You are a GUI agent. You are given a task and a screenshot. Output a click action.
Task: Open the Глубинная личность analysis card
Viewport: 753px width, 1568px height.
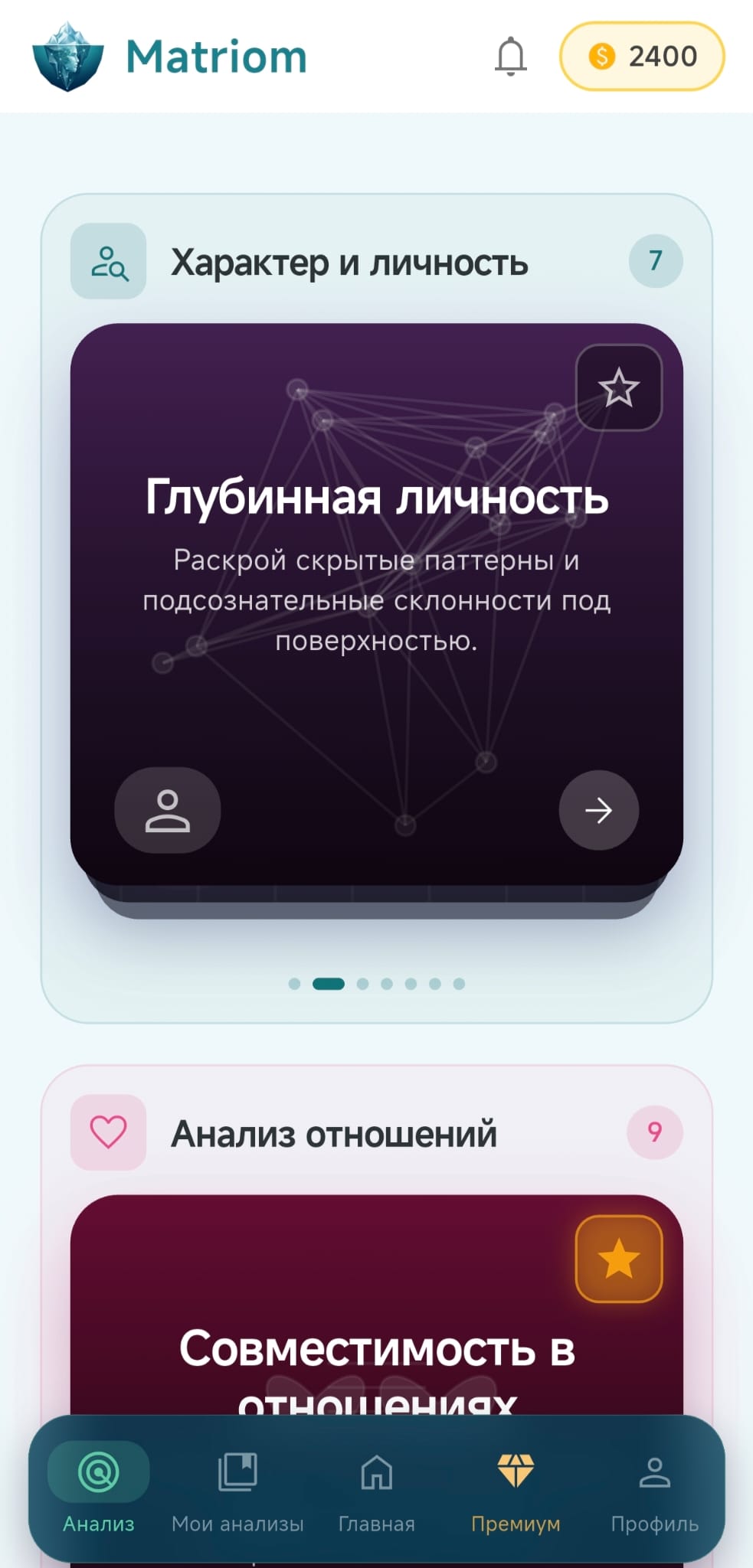click(376, 605)
